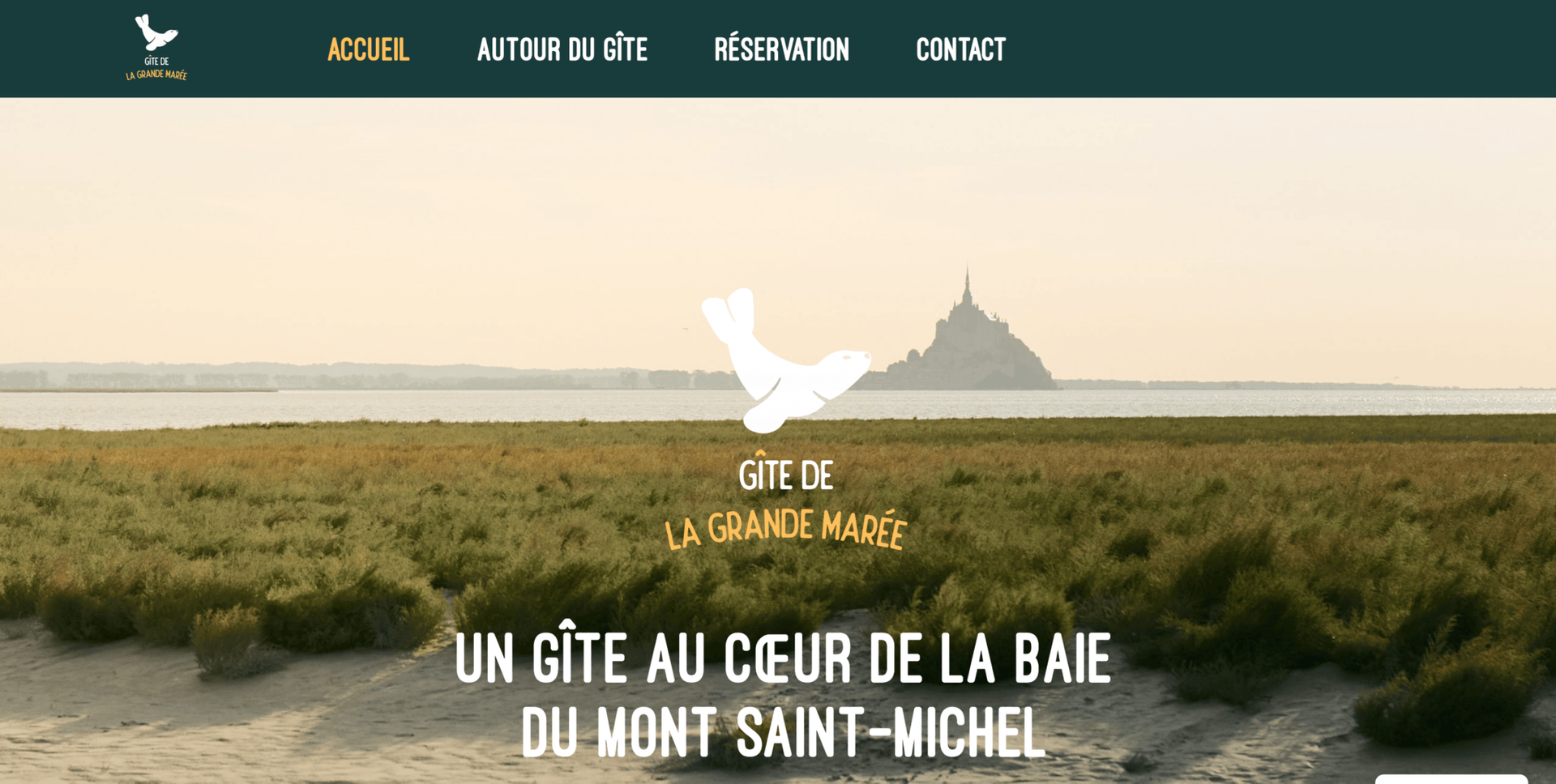Image resolution: width=1556 pixels, height=784 pixels.
Task: Go to the Autour du gîte page
Action: point(562,49)
